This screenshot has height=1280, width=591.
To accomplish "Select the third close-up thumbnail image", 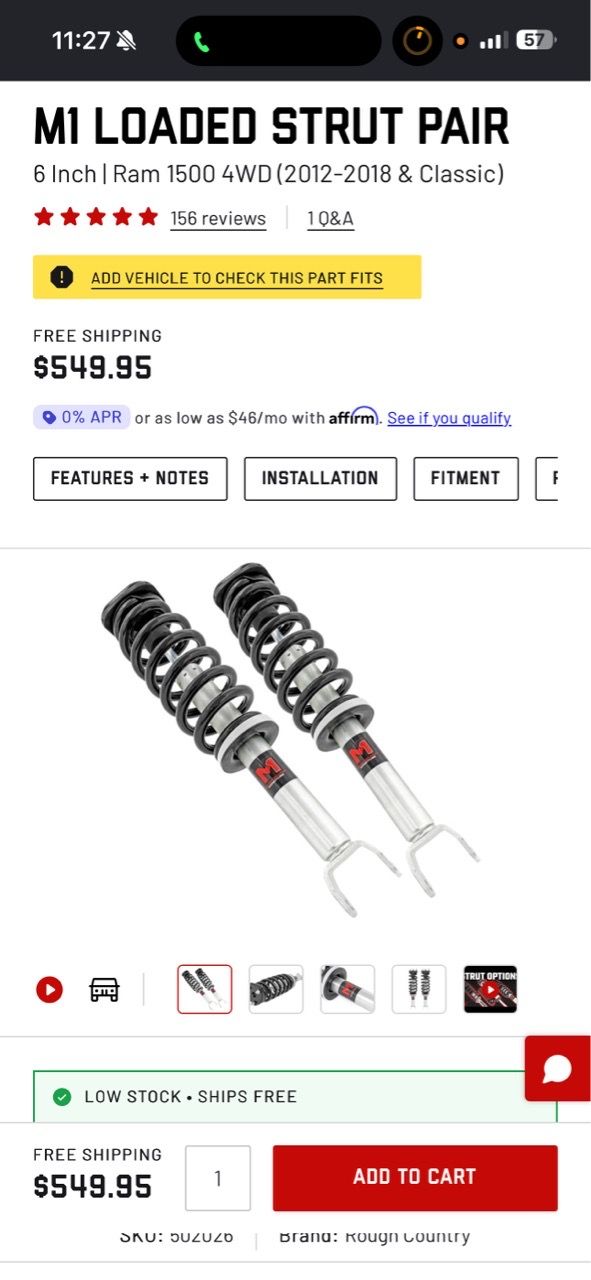I will tap(348, 989).
